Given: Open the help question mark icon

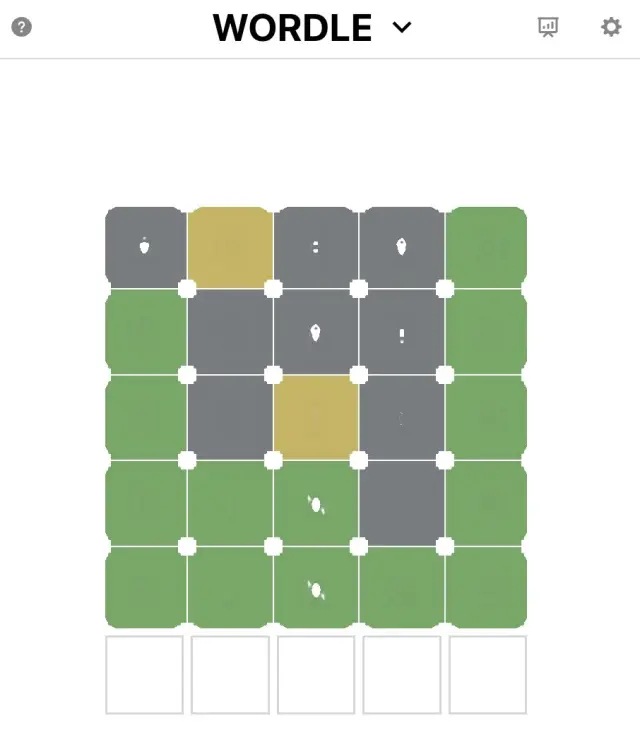Looking at the screenshot, I should [21, 27].
